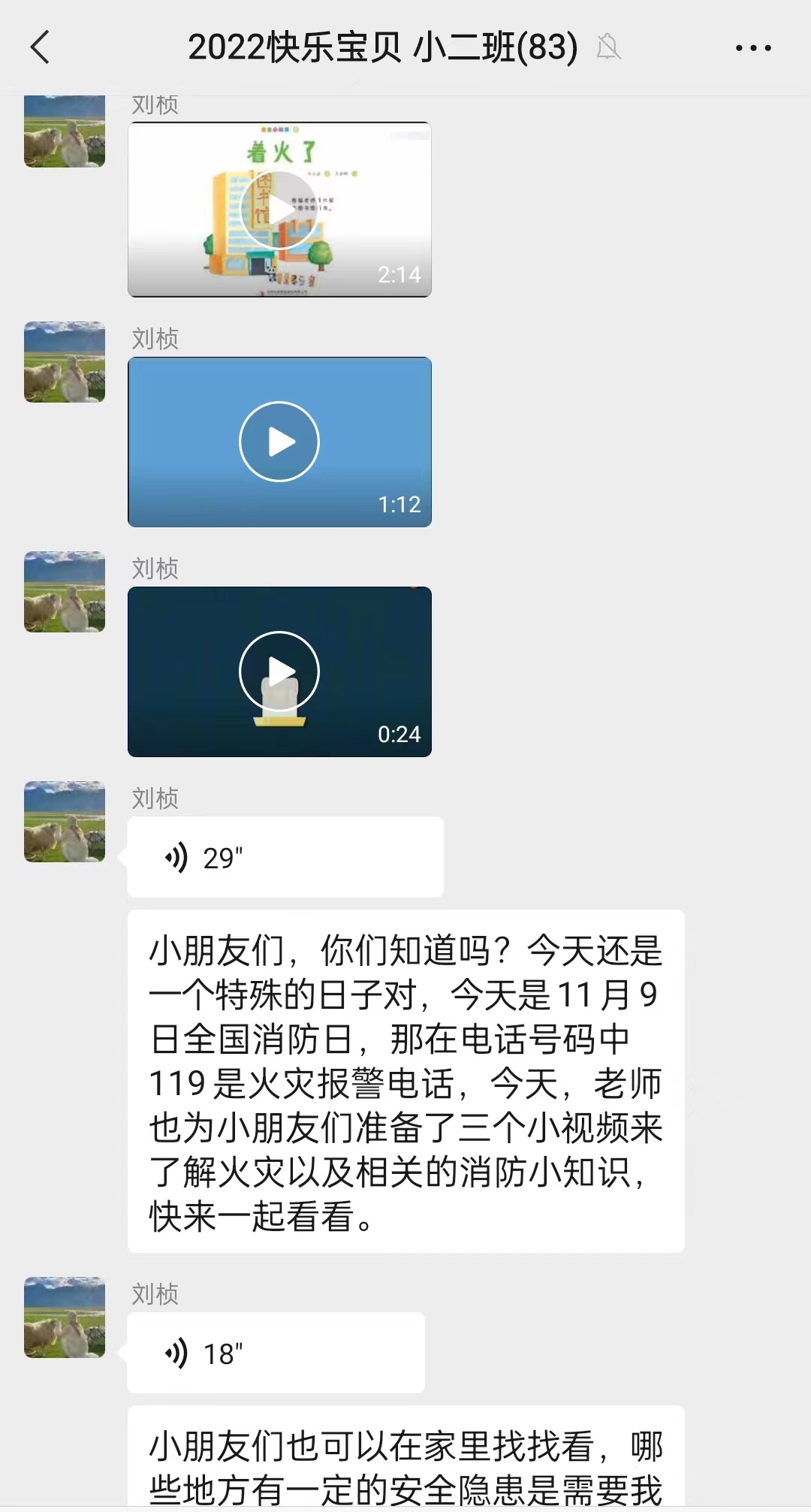Go back from the group chat
The width and height of the screenshot is (811, 1512).
[x=40, y=47]
